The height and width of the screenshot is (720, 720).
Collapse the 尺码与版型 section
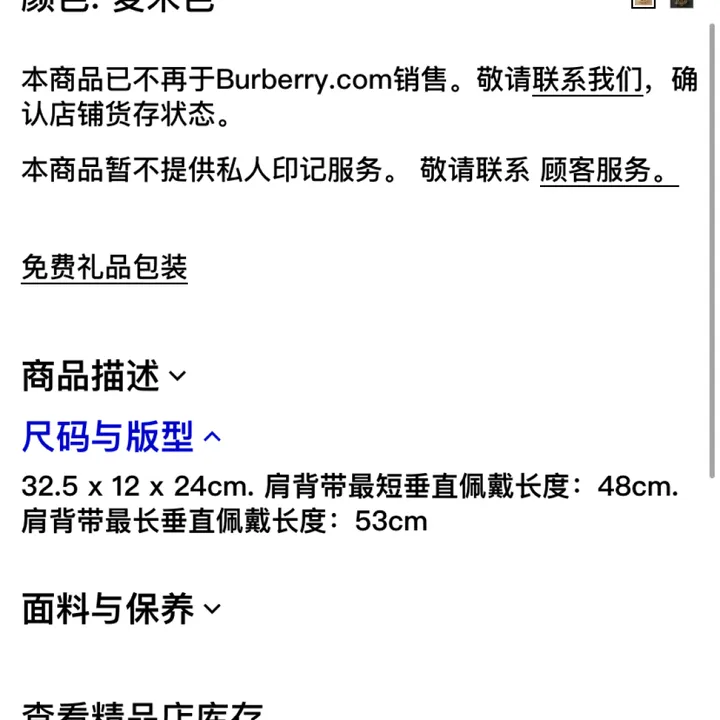121,436
